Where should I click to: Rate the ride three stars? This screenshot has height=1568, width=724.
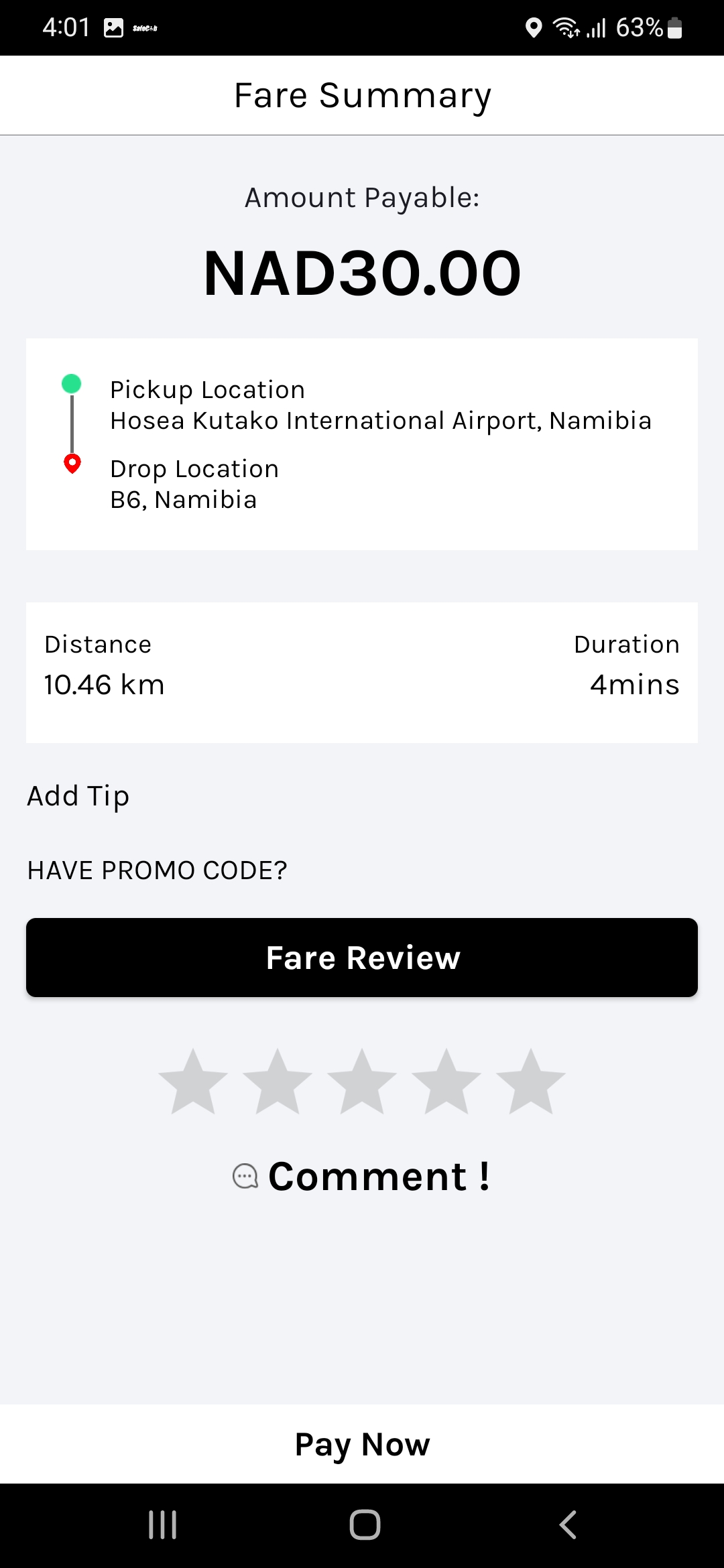pos(362,1082)
